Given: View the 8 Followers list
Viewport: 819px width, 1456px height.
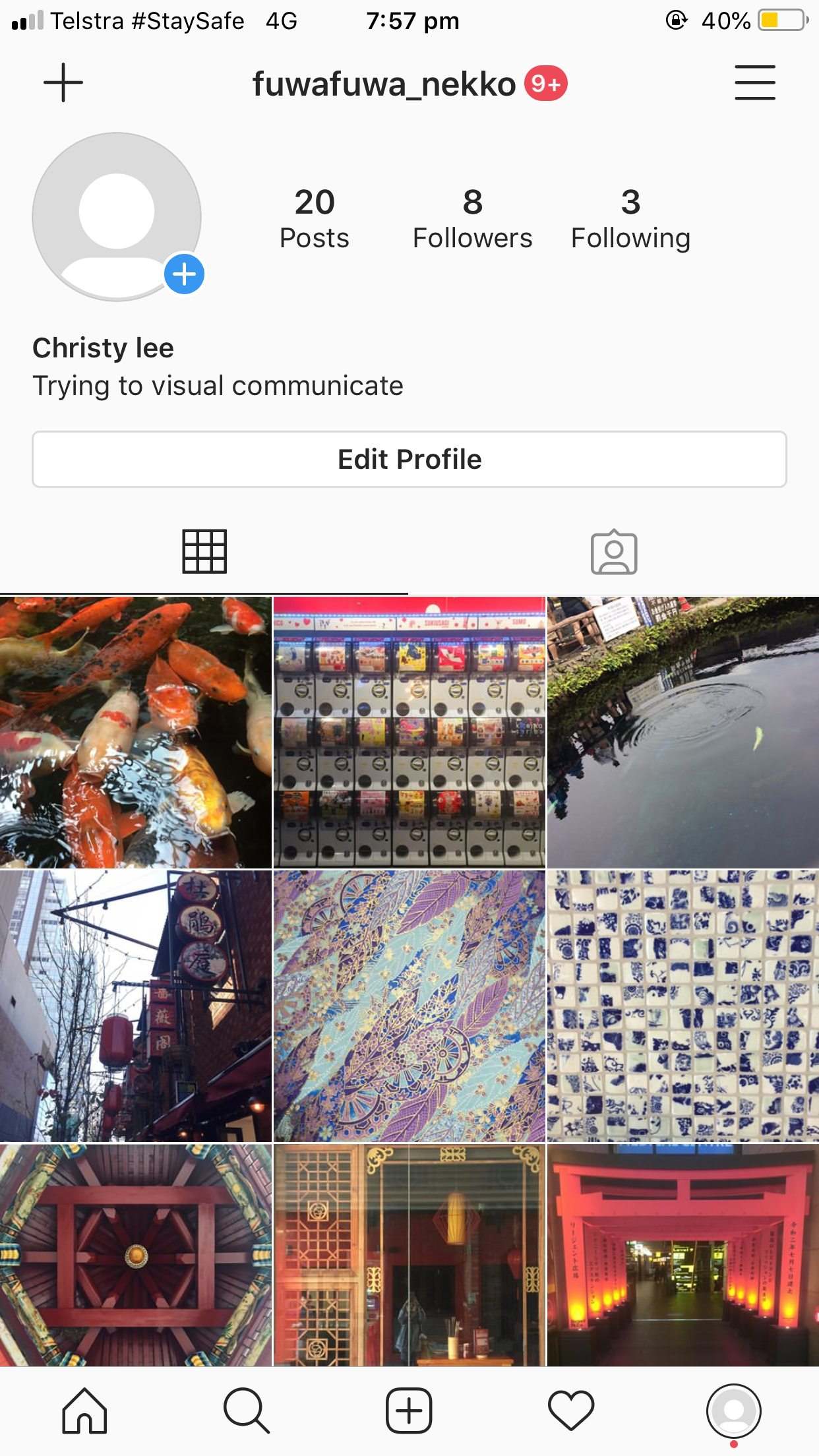Looking at the screenshot, I should point(472,219).
